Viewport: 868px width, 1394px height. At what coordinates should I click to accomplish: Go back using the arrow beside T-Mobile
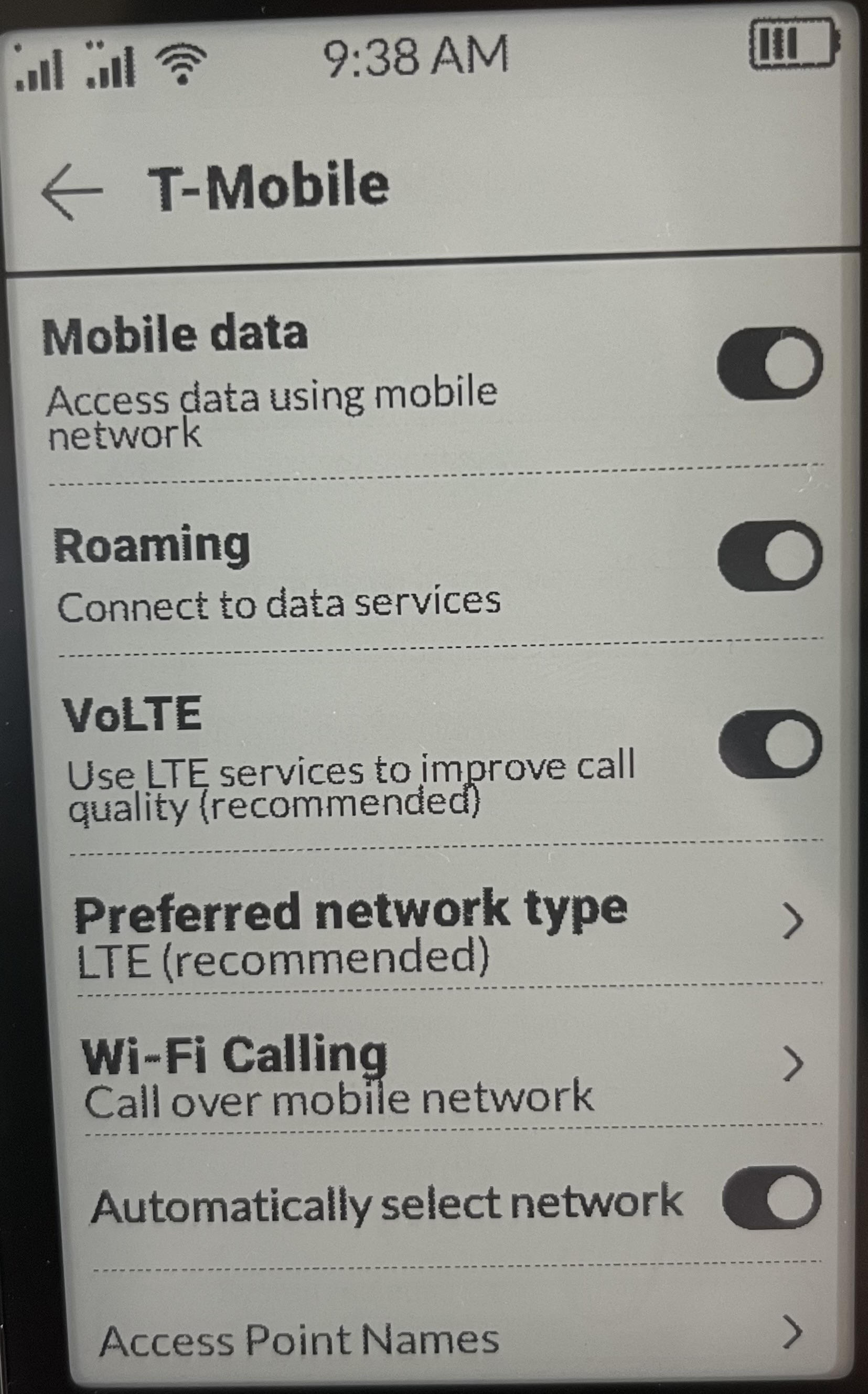[x=72, y=191]
